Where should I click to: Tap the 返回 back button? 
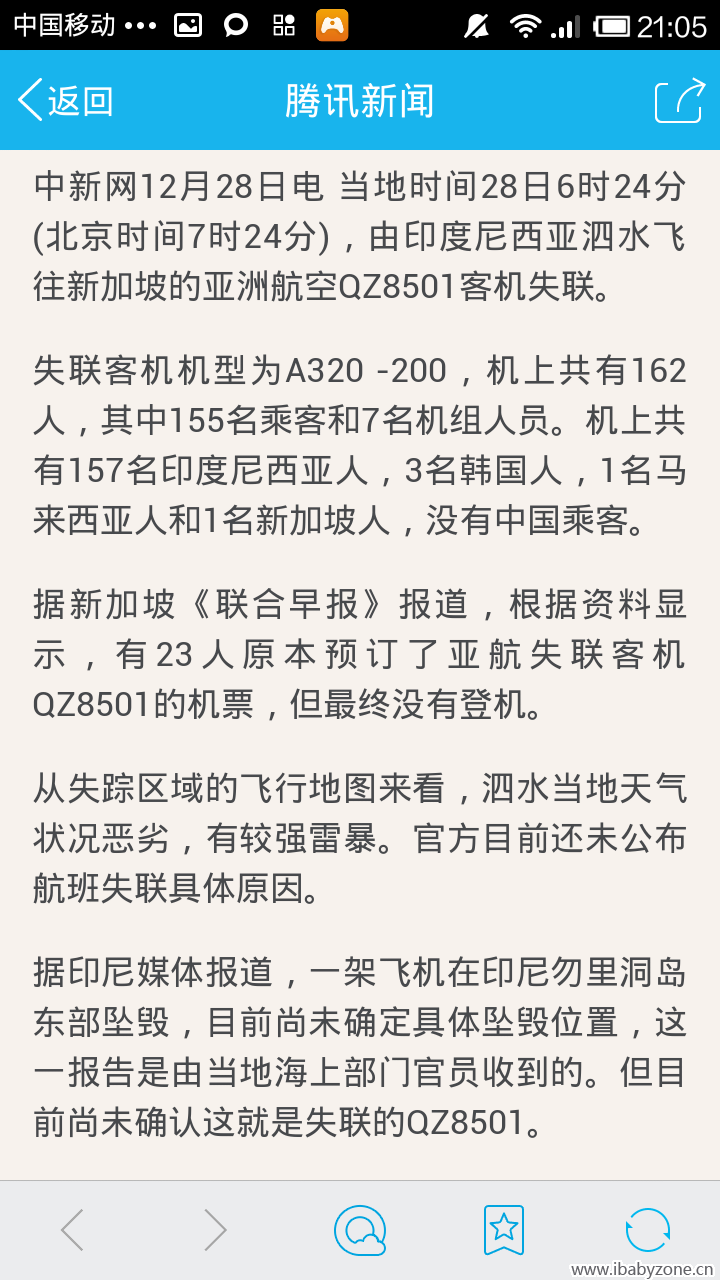point(66,101)
